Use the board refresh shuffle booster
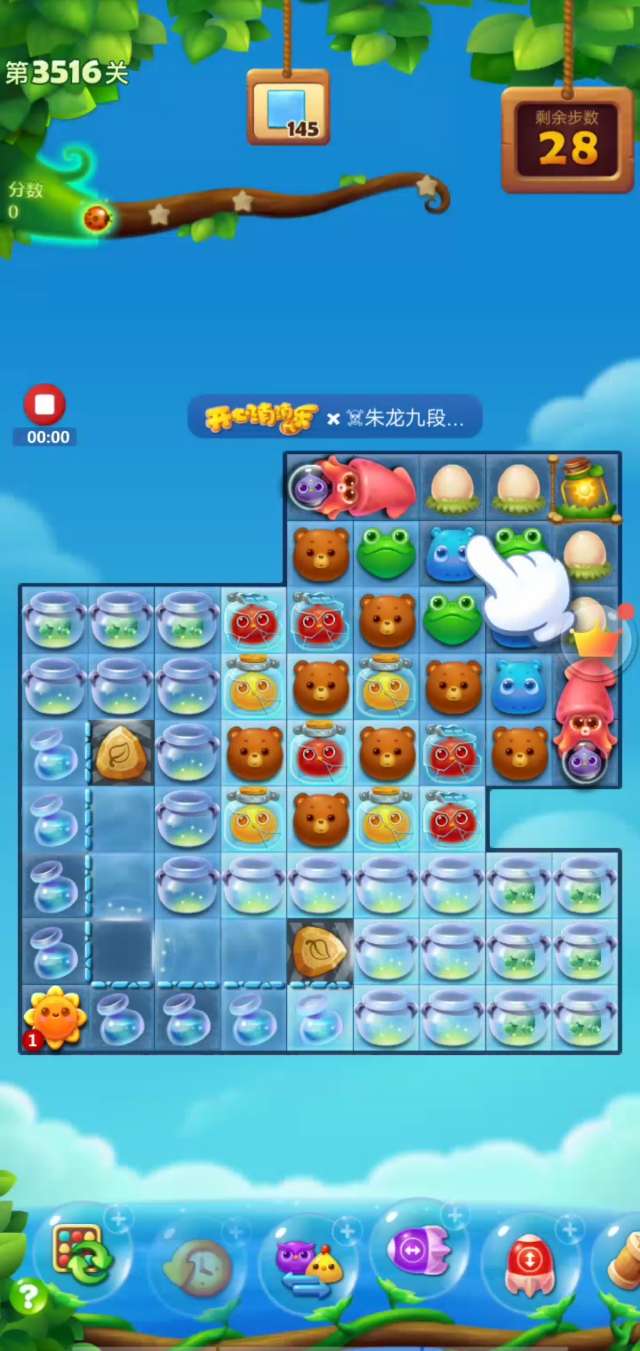 click(x=82, y=1254)
